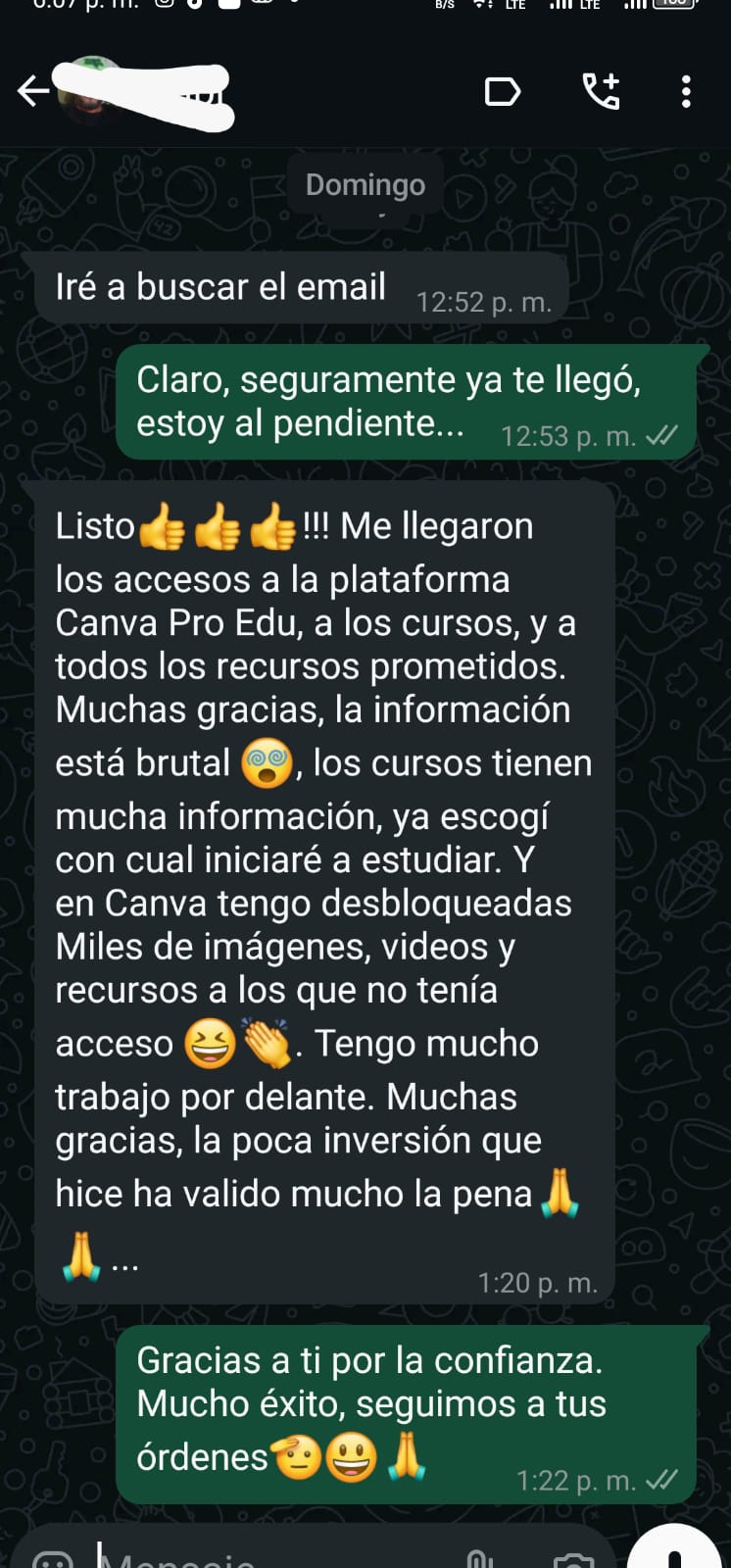Viewport: 731px width, 1568px height.
Task: Attach a file with the paperclip
Action: (477, 1558)
